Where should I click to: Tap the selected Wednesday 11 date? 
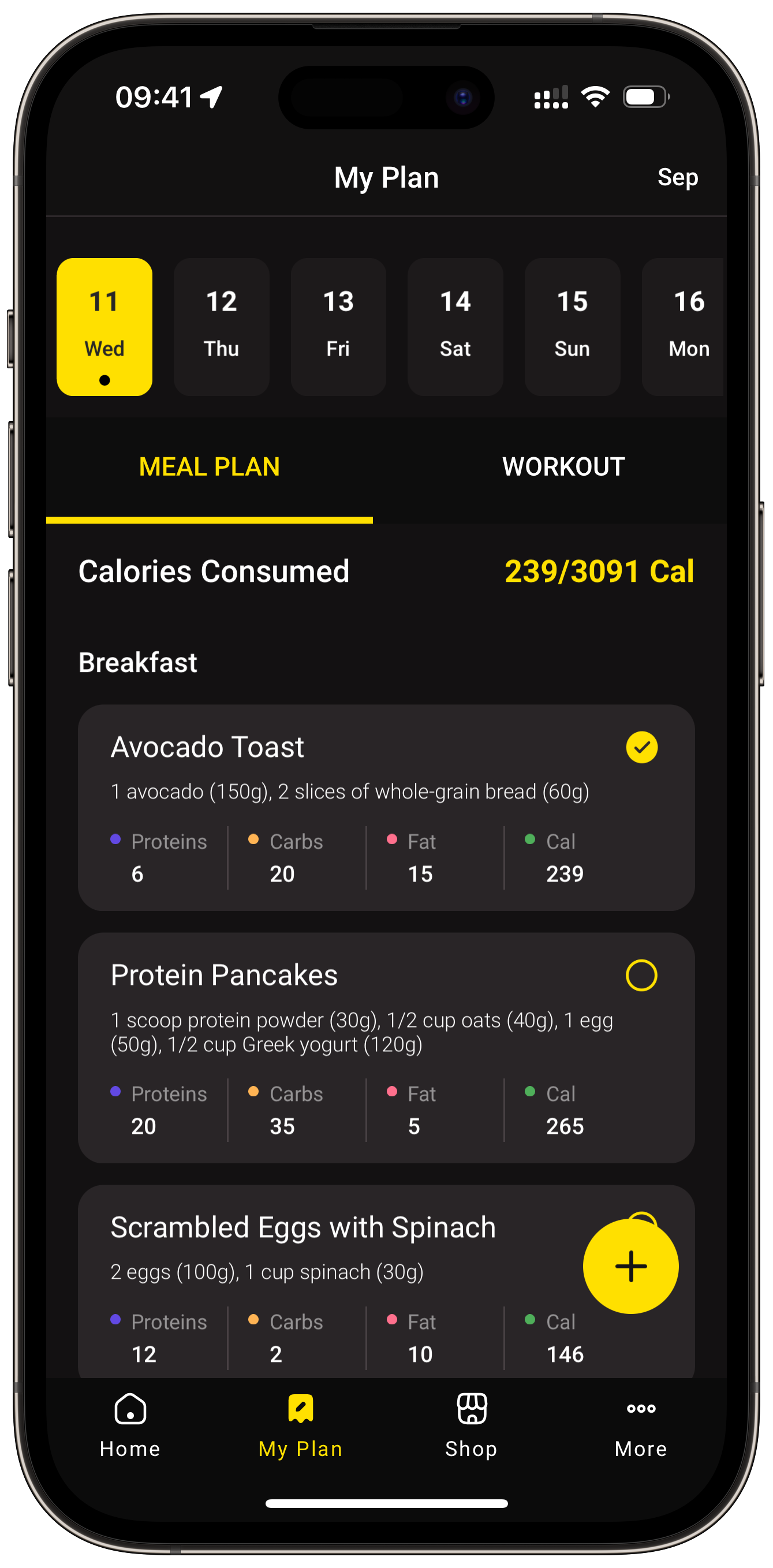coord(104,327)
